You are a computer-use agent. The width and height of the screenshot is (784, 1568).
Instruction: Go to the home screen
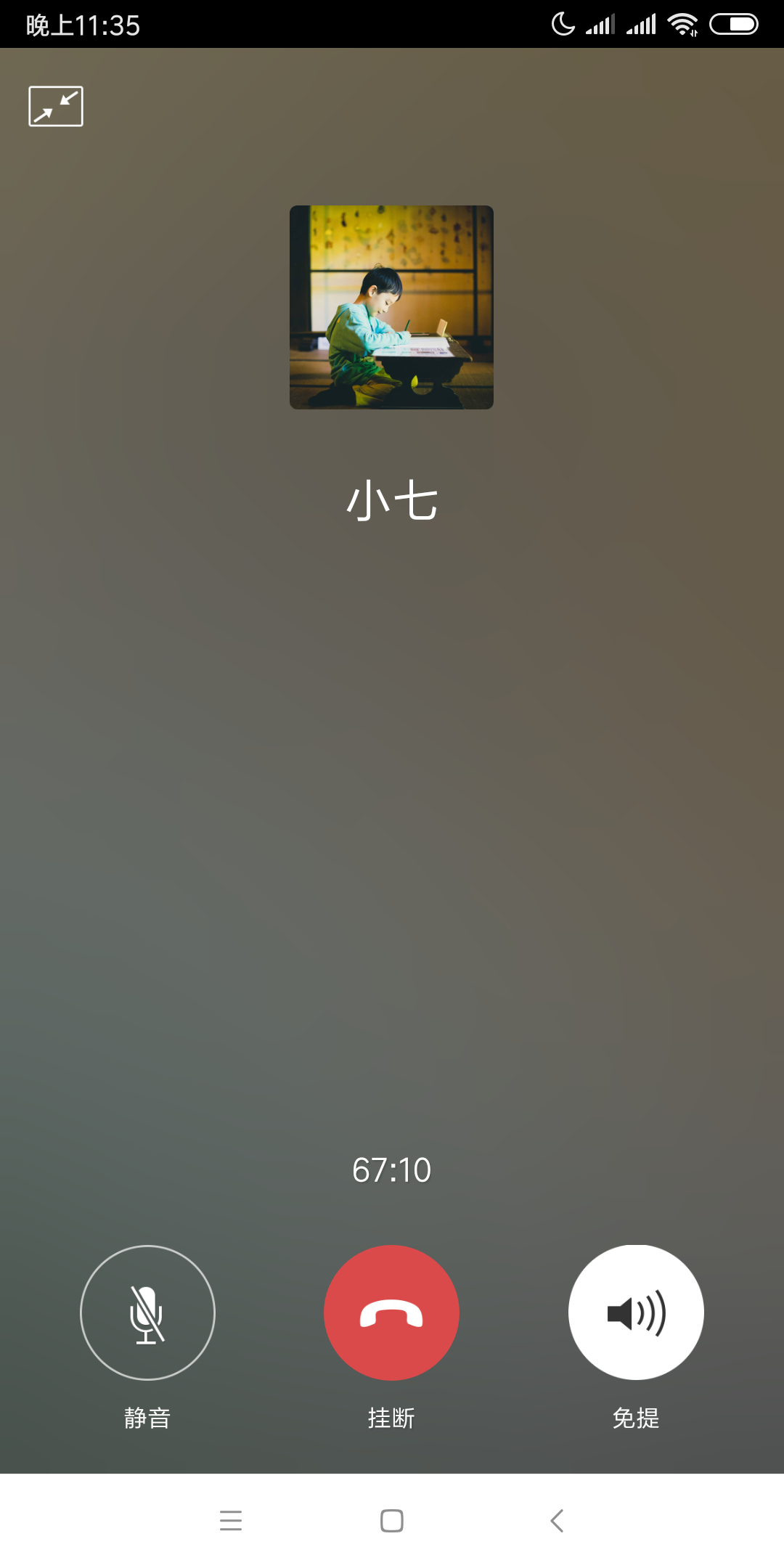[392, 1520]
